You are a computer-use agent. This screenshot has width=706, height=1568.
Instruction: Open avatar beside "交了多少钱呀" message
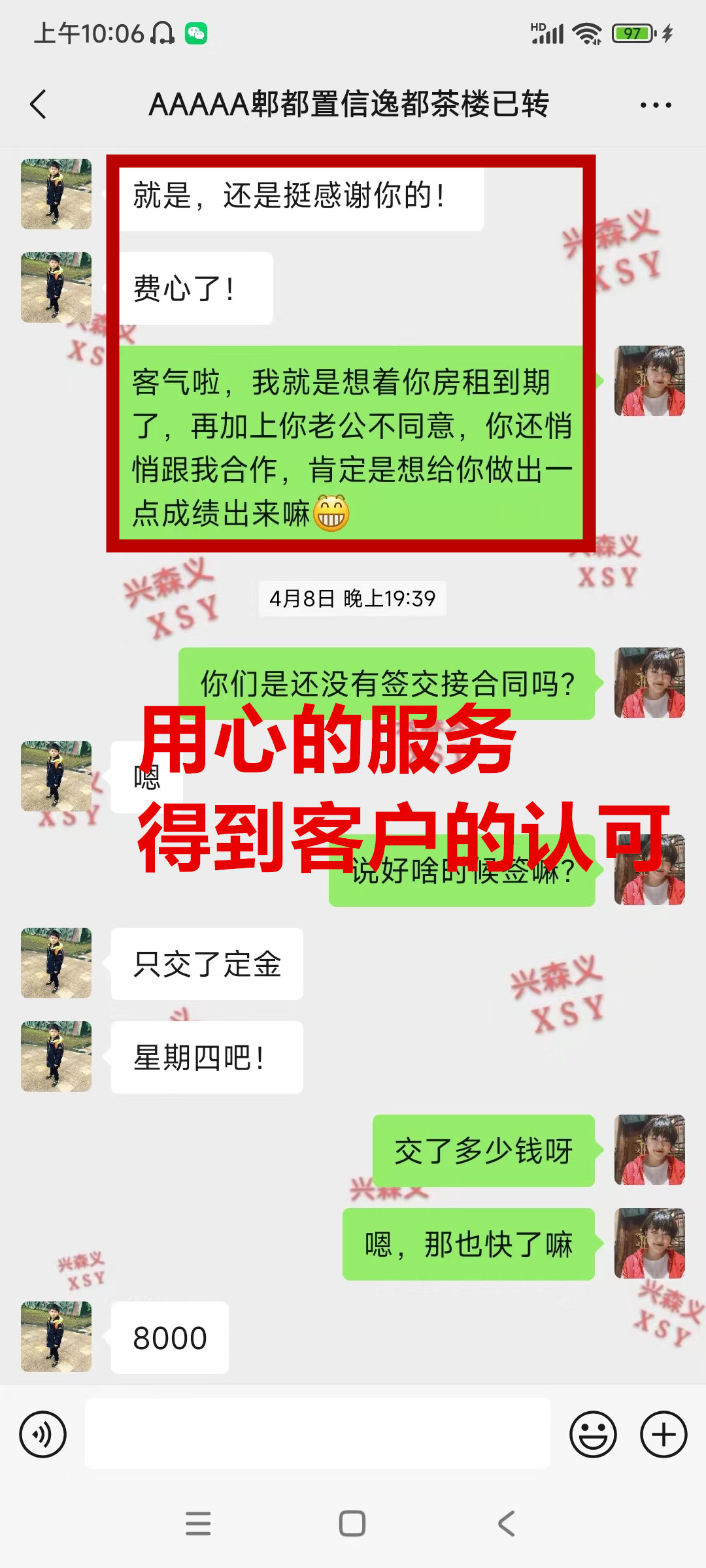tap(649, 1150)
